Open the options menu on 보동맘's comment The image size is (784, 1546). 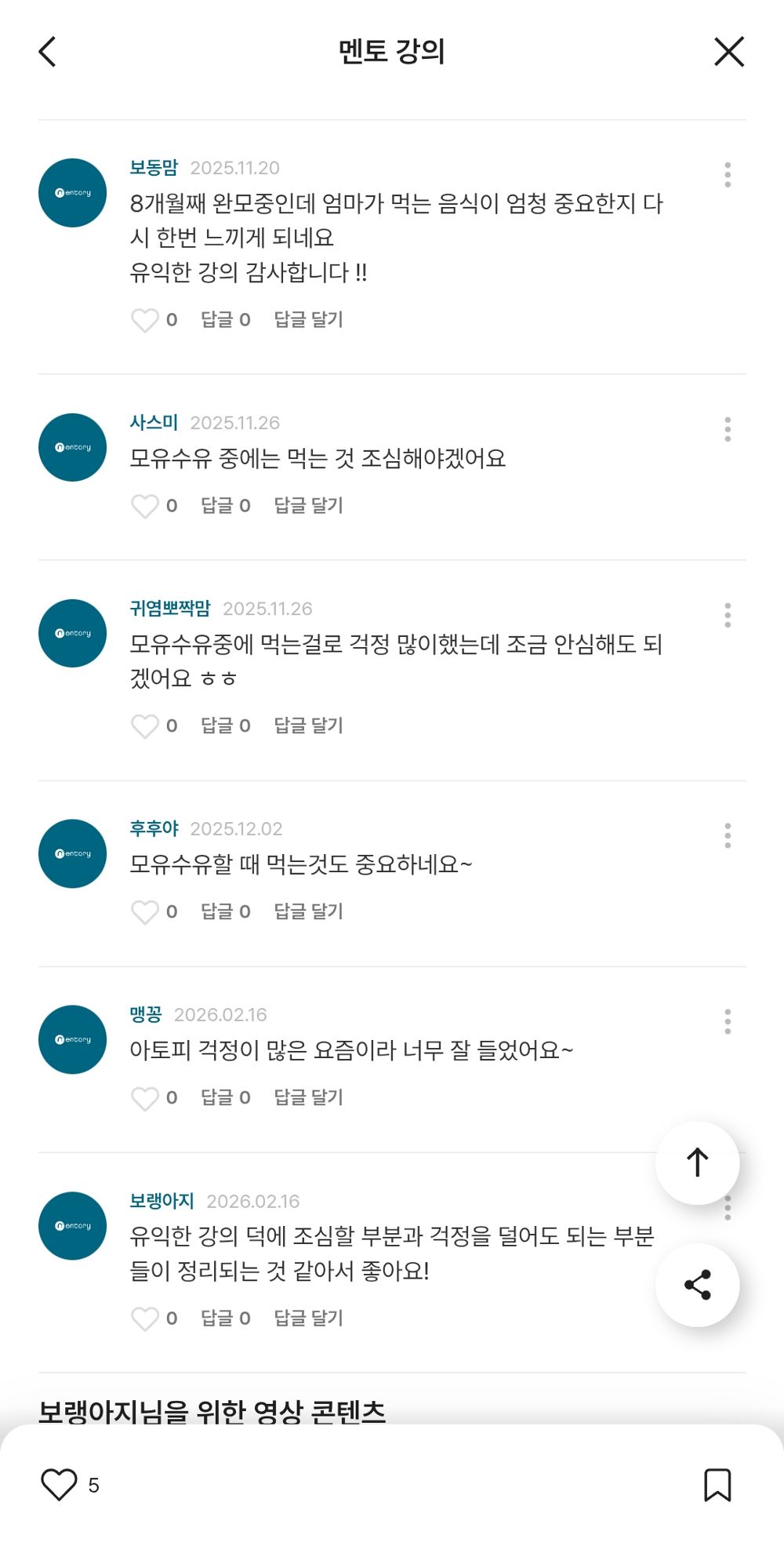click(728, 176)
